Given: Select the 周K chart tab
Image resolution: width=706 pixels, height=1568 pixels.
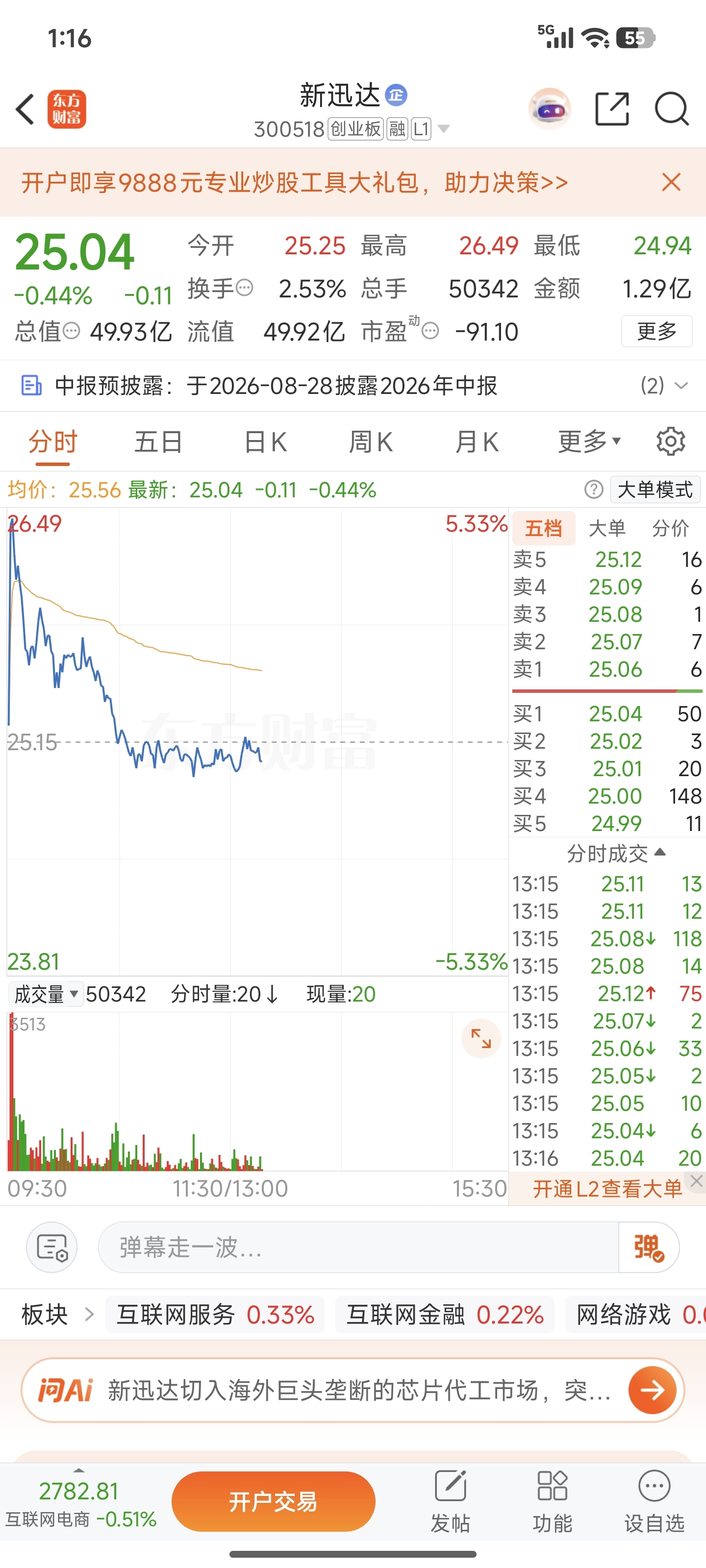Looking at the screenshot, I should [x=371, y=442].
